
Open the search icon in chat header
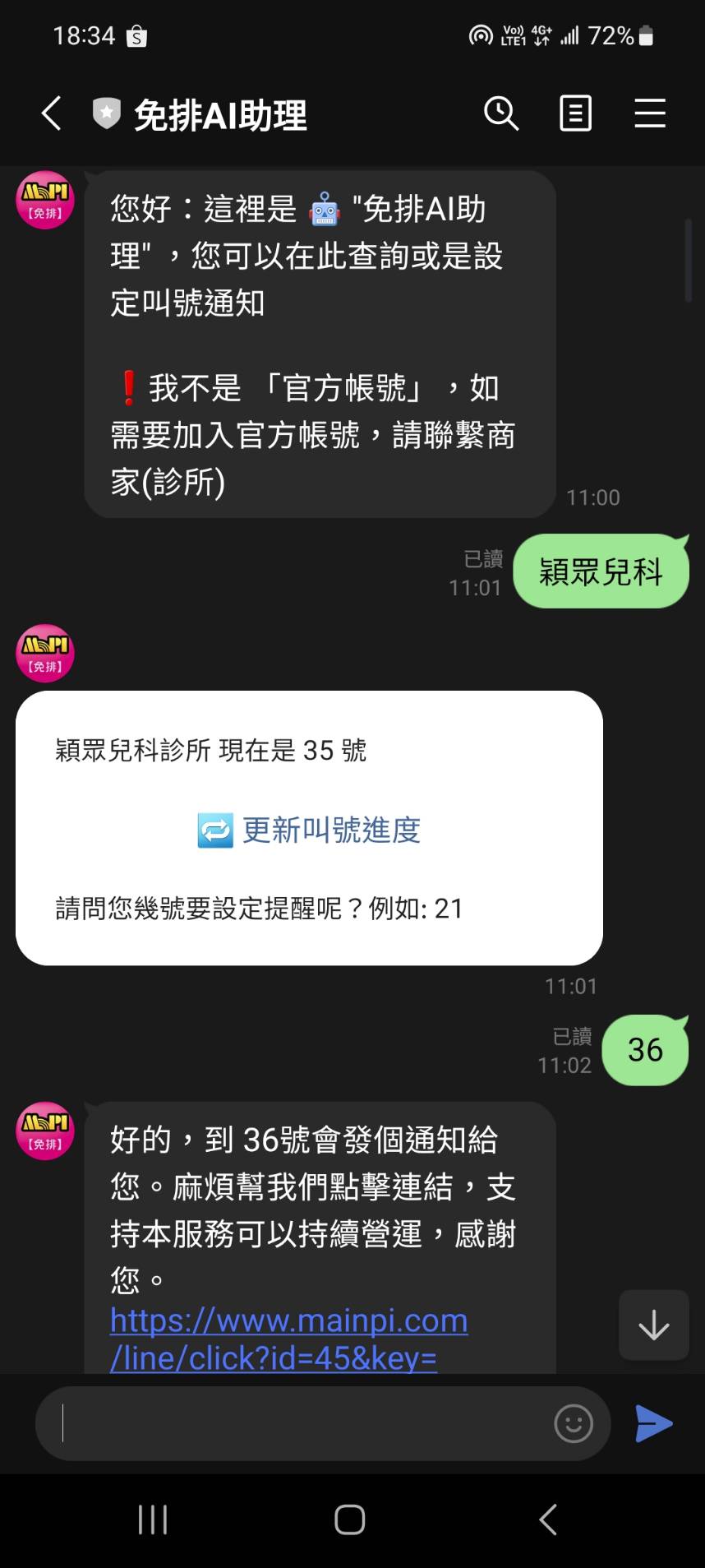pos(502,114)
